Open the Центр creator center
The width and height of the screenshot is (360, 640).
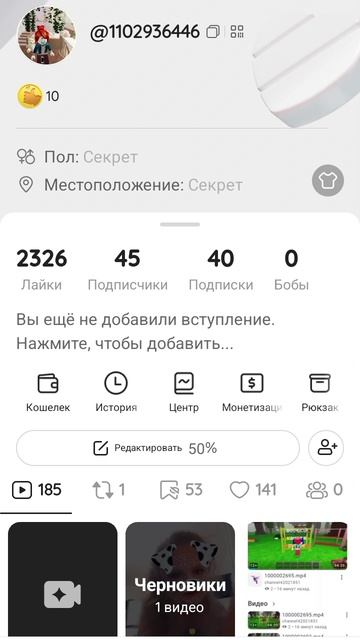(184, 392)
